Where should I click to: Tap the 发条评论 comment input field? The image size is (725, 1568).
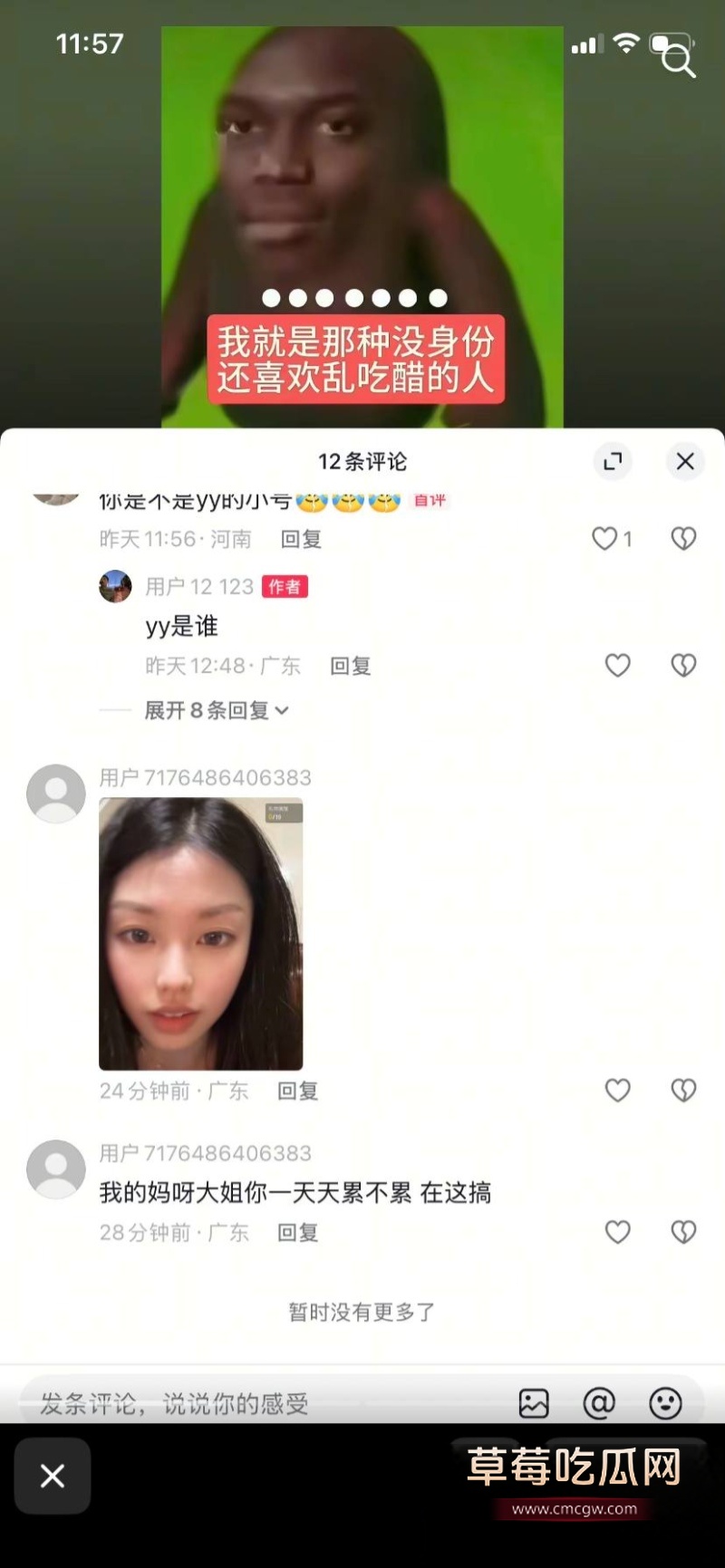pyautogui.click(x=181, y=1402)
